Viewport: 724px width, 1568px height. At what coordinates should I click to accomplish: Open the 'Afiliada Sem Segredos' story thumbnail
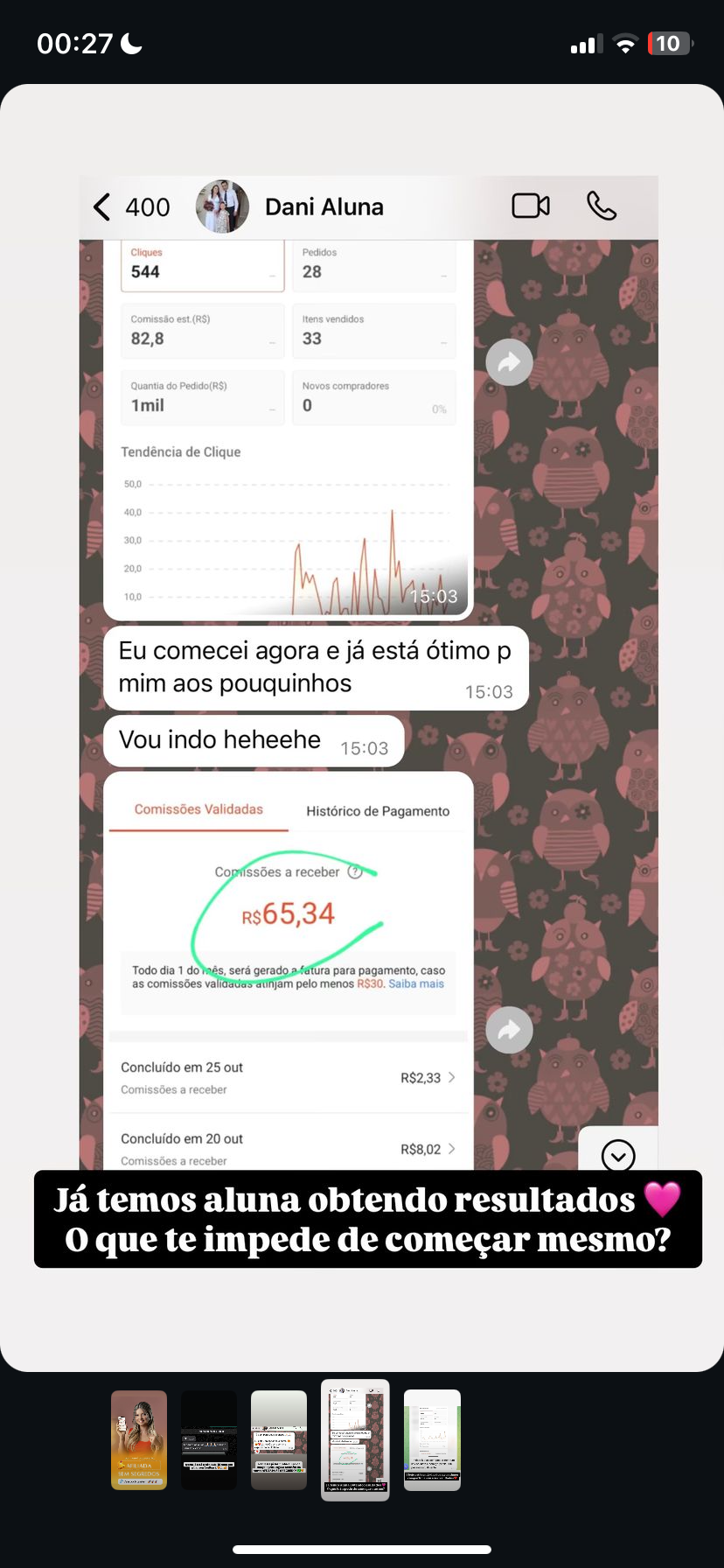point(139,1439)
